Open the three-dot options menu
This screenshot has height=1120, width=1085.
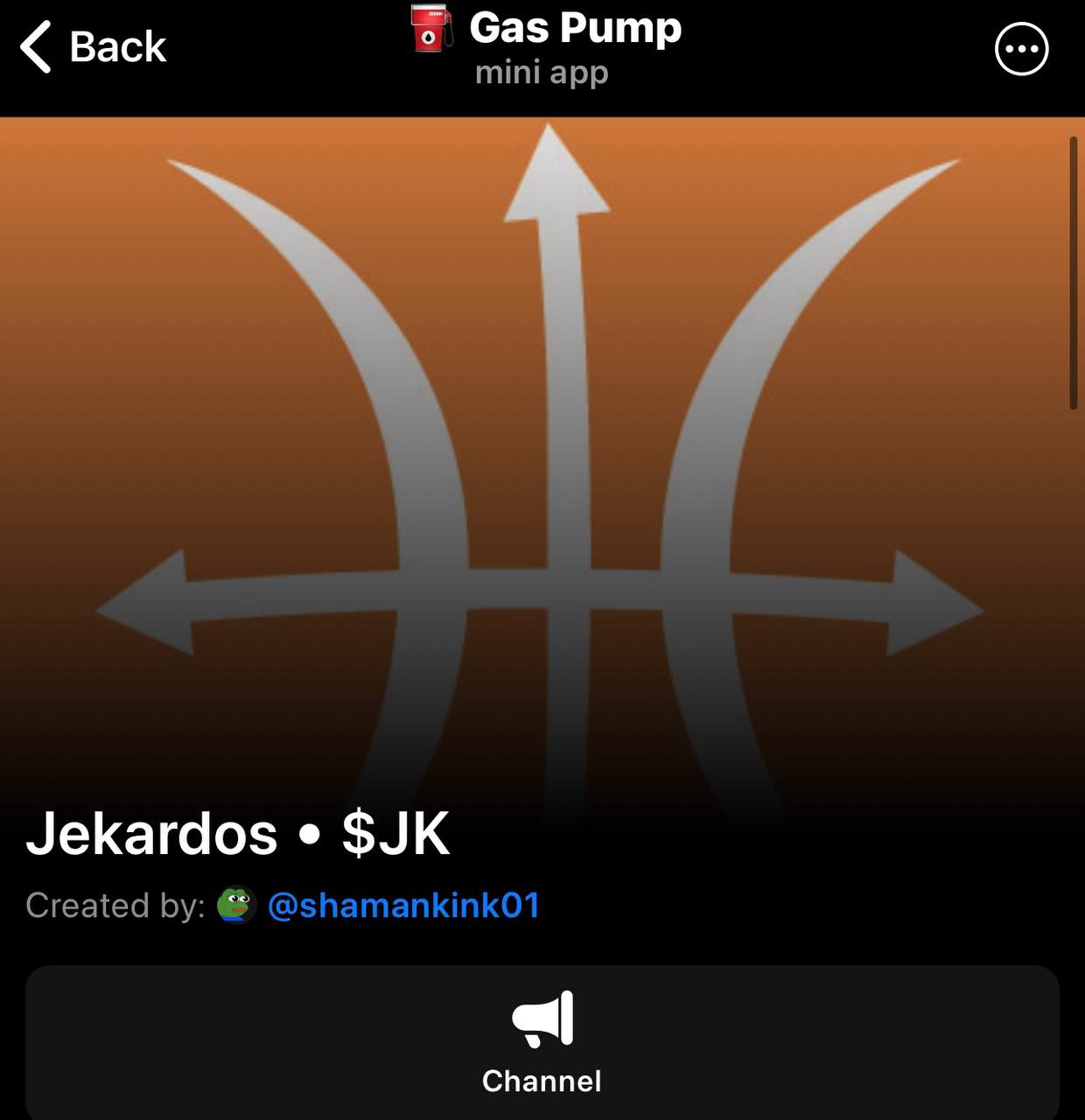tap(1021, 49)
